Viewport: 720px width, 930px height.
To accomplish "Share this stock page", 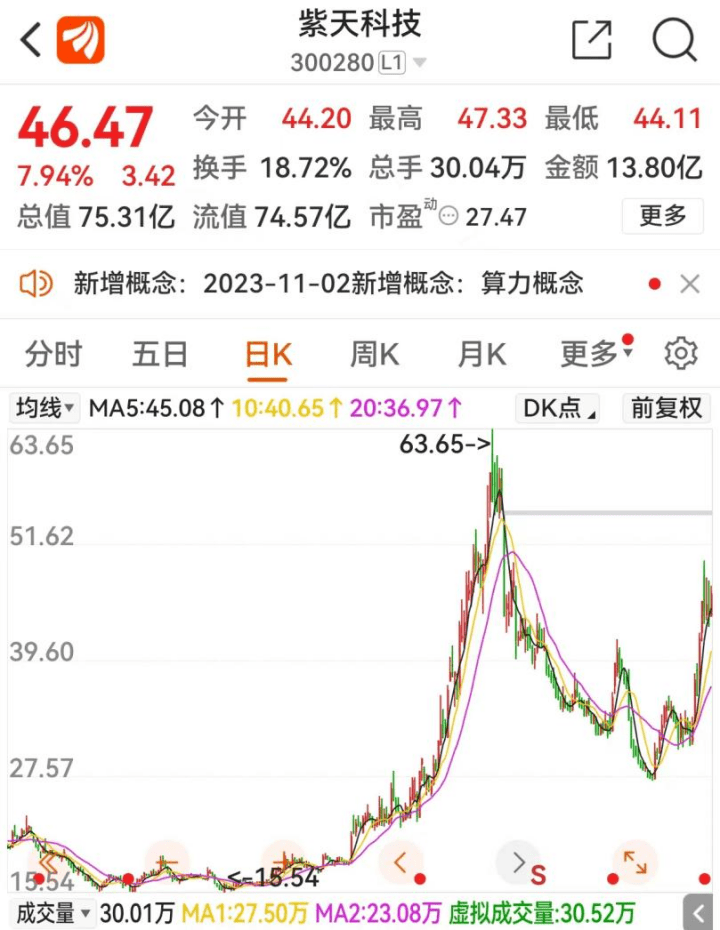I will (591, 41).
